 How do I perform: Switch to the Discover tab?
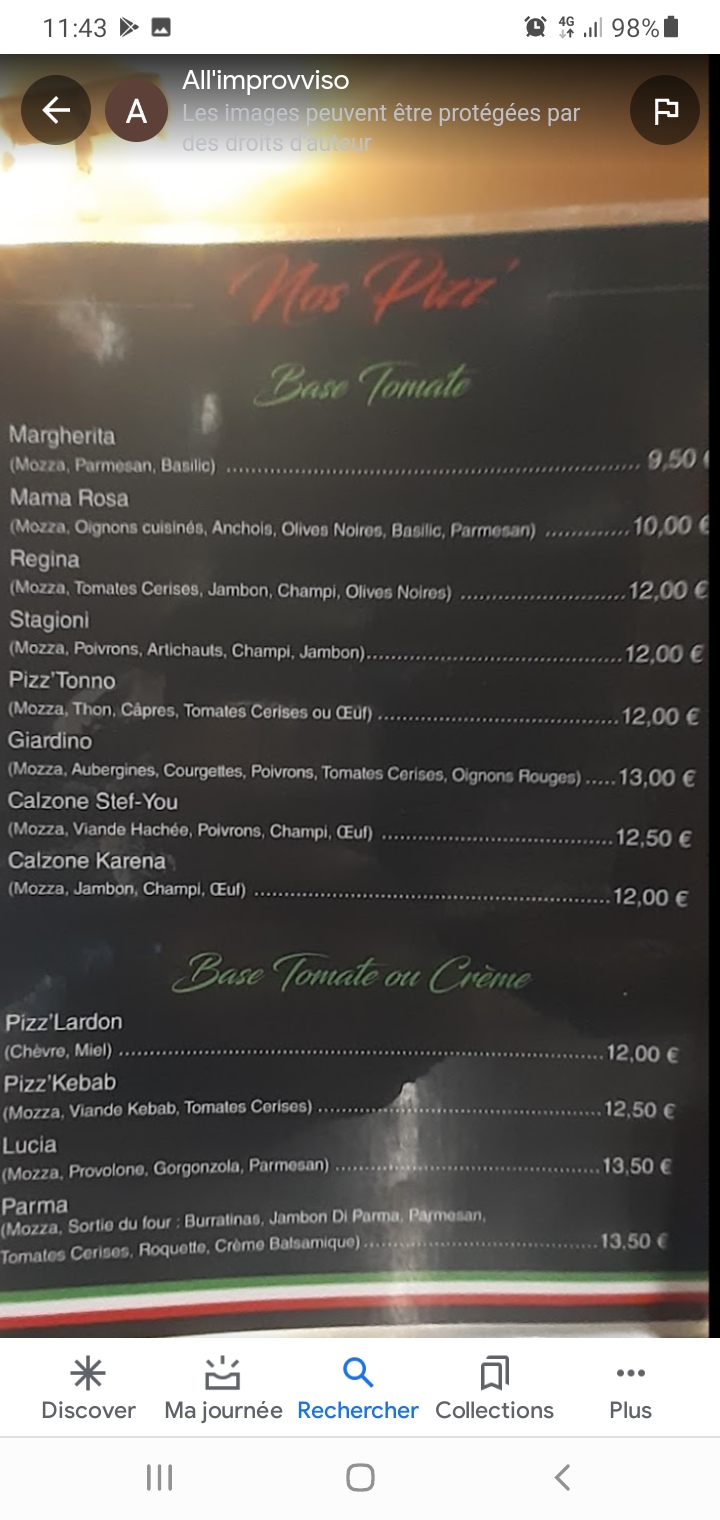coord(88,1388)
